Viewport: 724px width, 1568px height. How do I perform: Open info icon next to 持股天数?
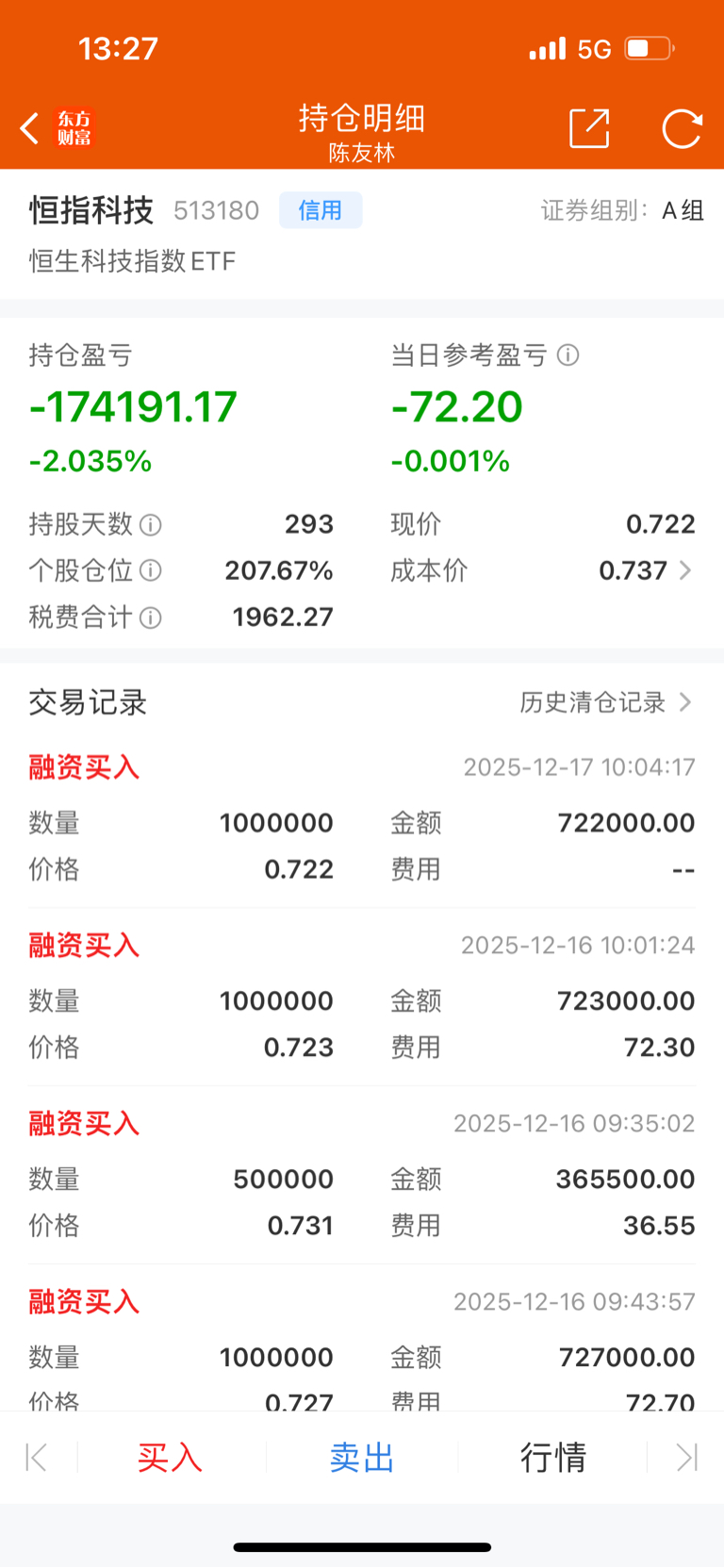(x=151, y=525)
